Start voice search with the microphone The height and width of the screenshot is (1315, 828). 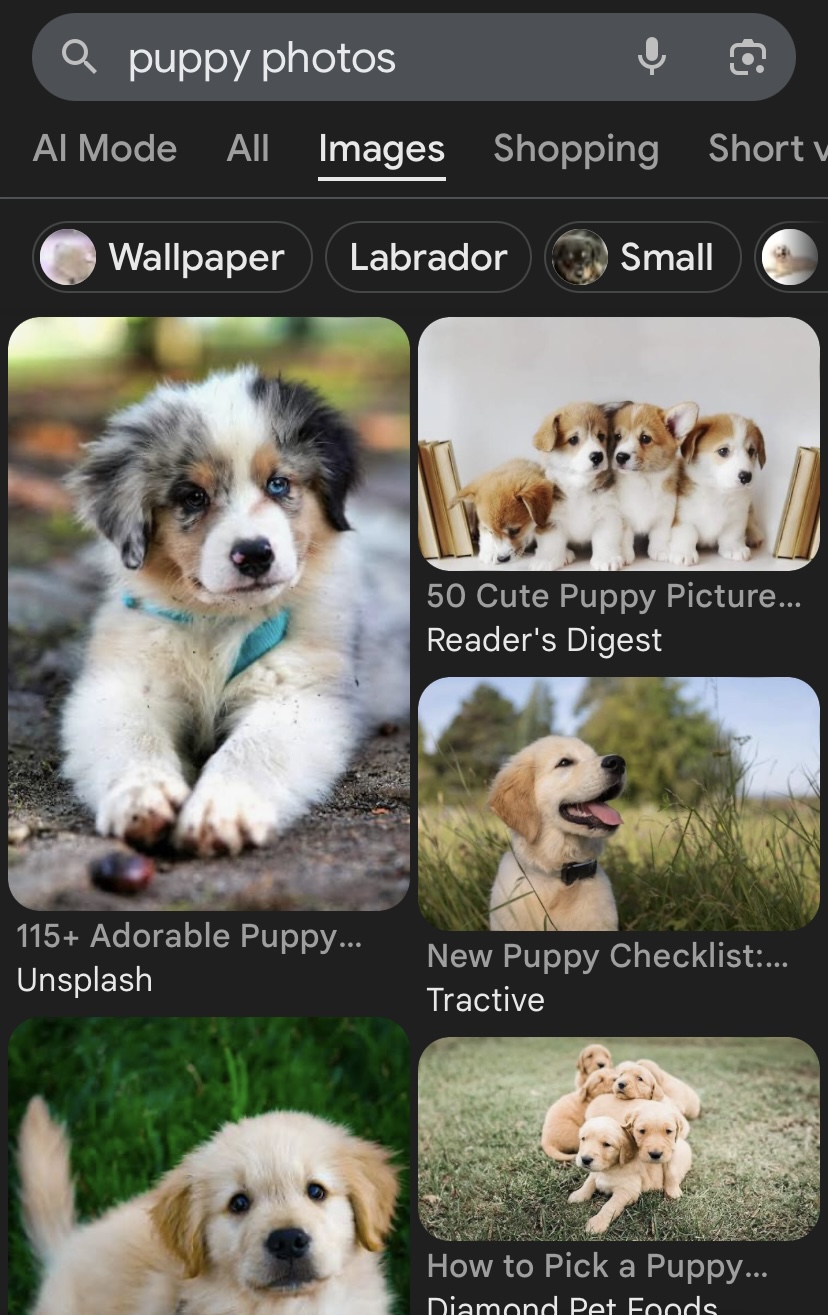pos(651,58)
